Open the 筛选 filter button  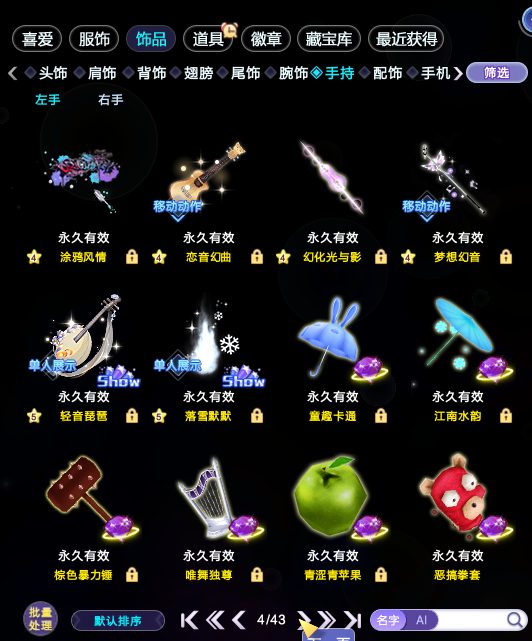pyautogui.click(x=496, y=73)
